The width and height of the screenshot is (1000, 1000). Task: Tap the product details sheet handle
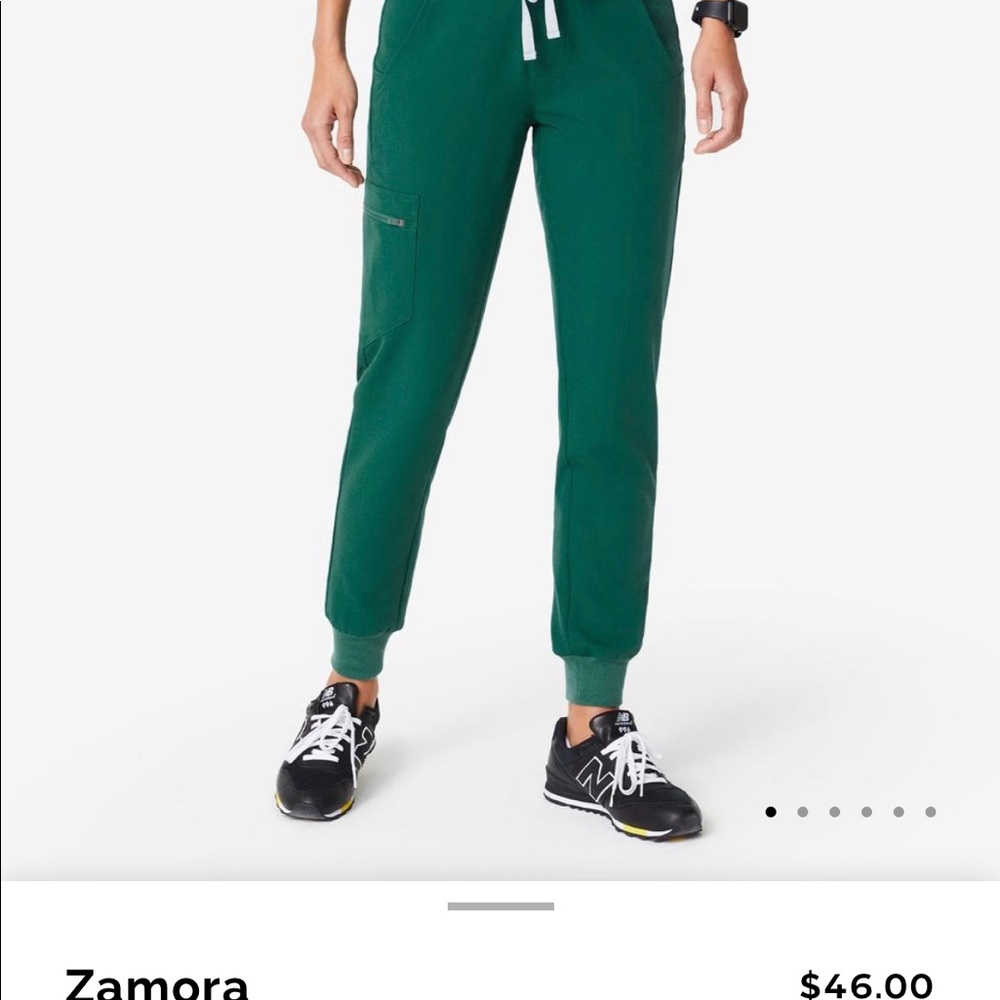click(500, 906)
